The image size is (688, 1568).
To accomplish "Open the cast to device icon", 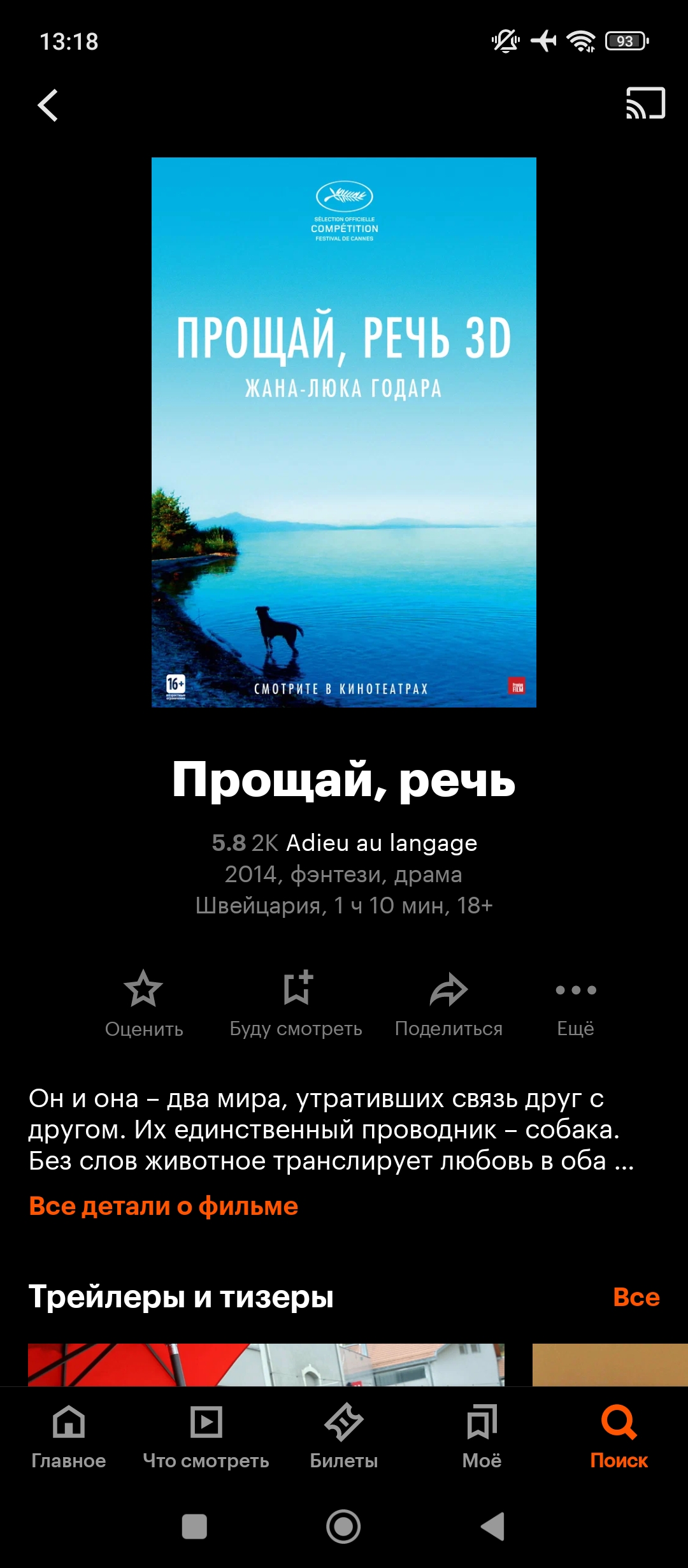I will [645, 103].
